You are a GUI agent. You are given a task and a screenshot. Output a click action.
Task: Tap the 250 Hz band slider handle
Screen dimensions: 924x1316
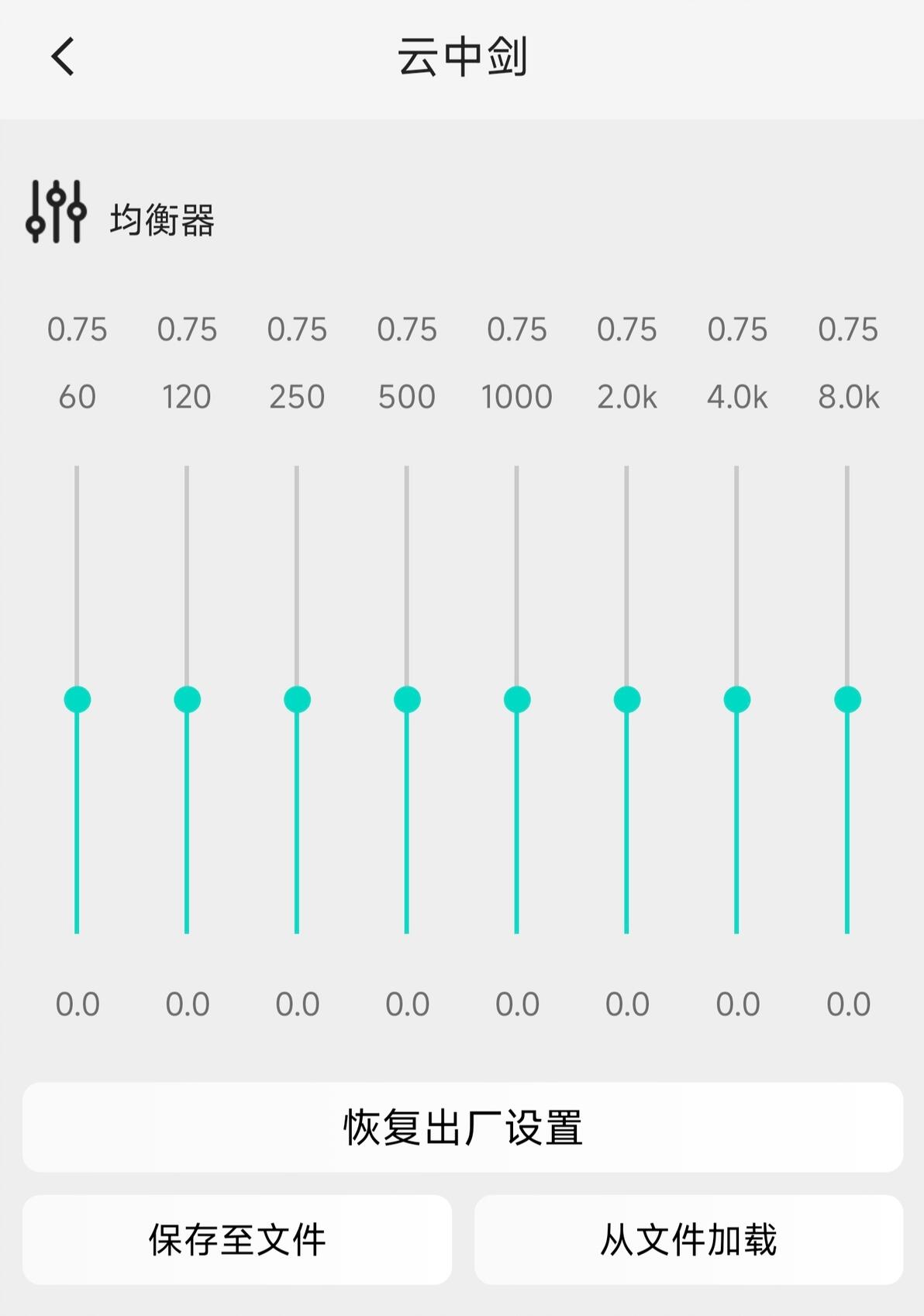[298, 700]
